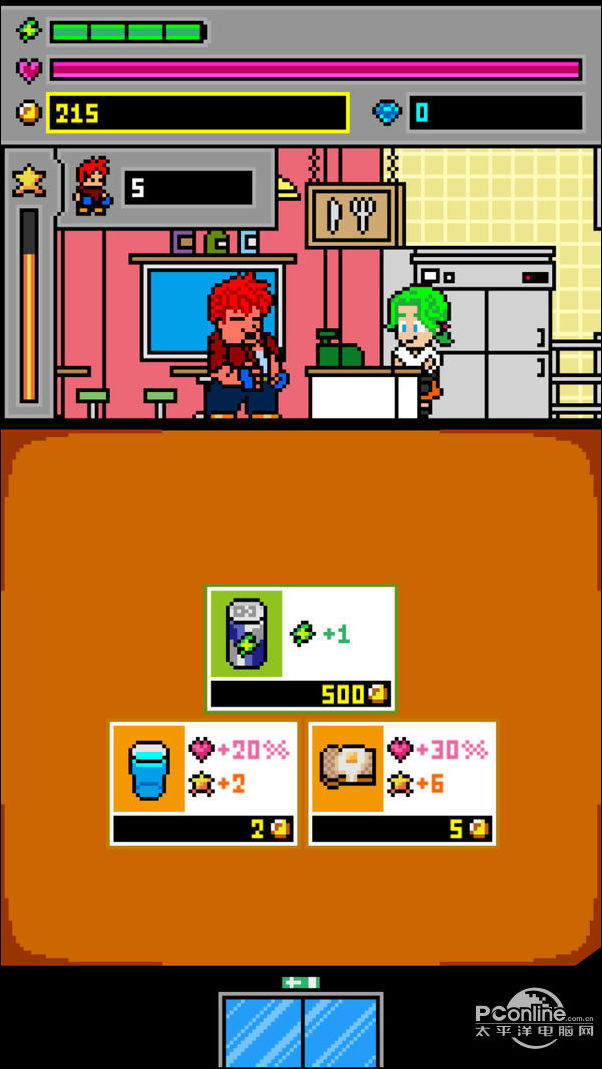Buy the energy drink for 500 coins
The image size is (602, 1069).
click(301, 648)
